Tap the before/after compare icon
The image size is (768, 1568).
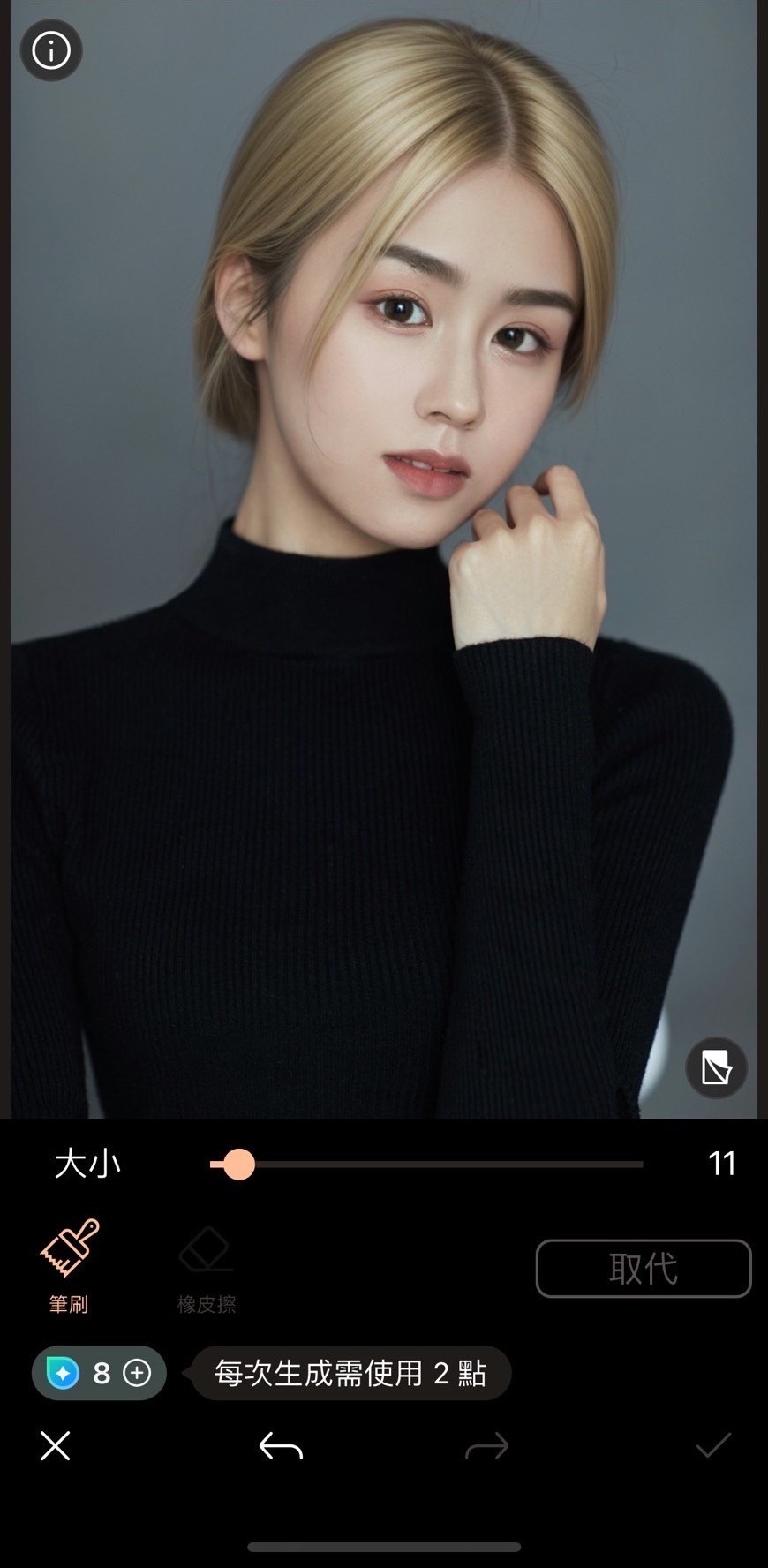716,1067
